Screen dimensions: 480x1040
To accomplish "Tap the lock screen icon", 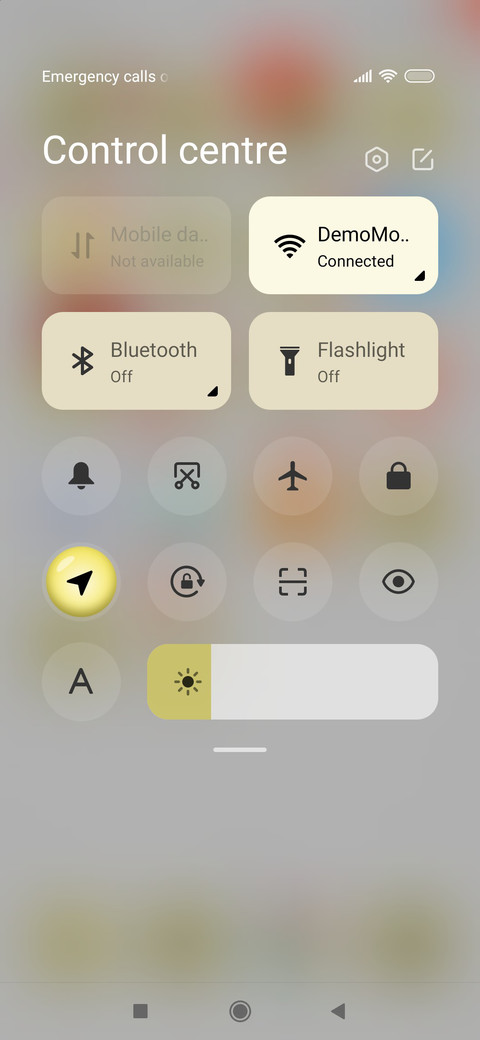I will [x=398, y=476].
